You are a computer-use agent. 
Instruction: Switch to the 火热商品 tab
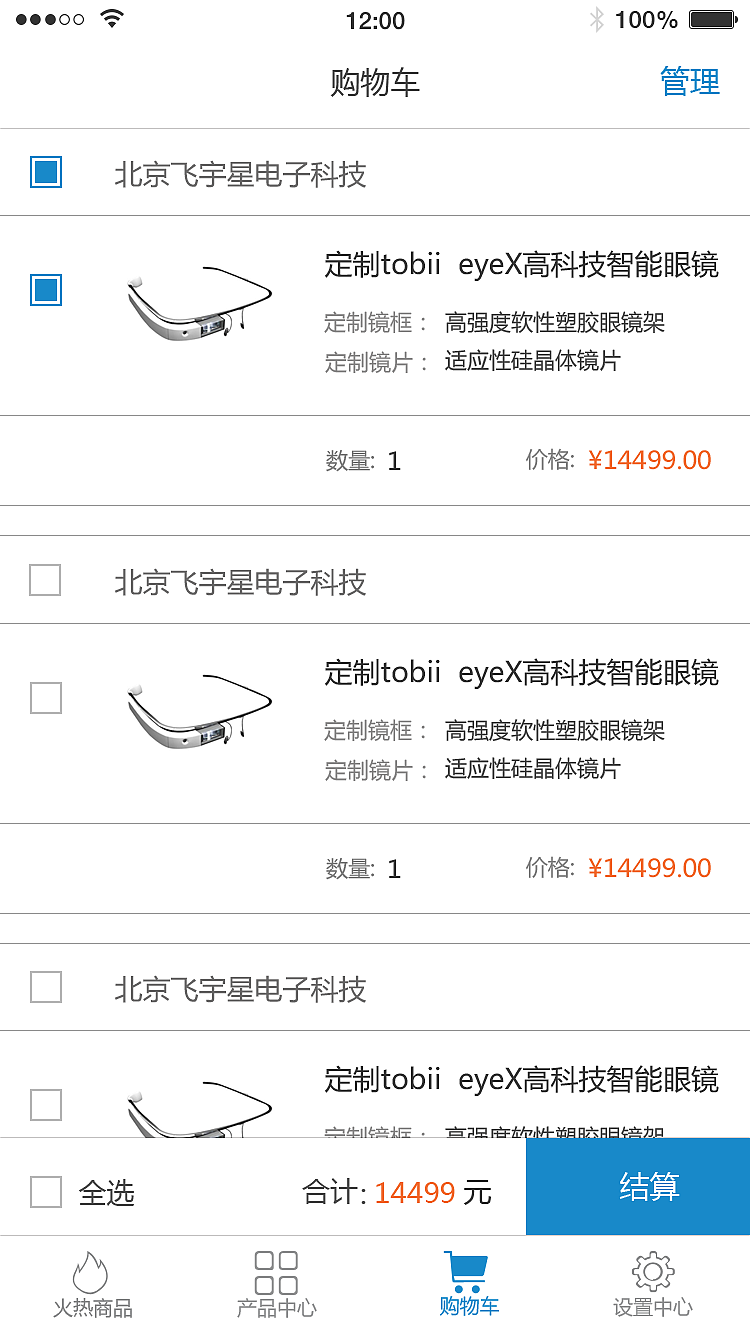[x=92, y=1285]
